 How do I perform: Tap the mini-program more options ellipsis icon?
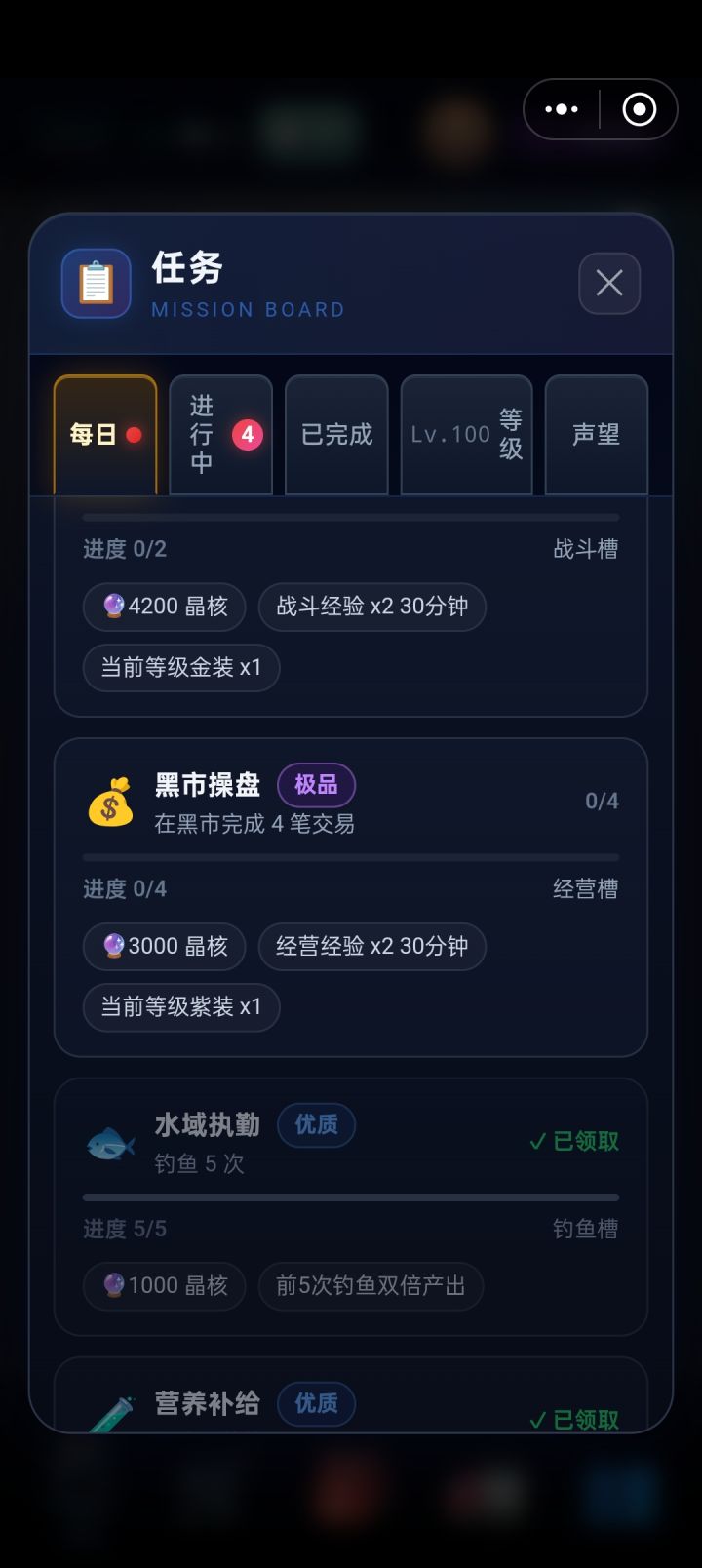point(563,109)
